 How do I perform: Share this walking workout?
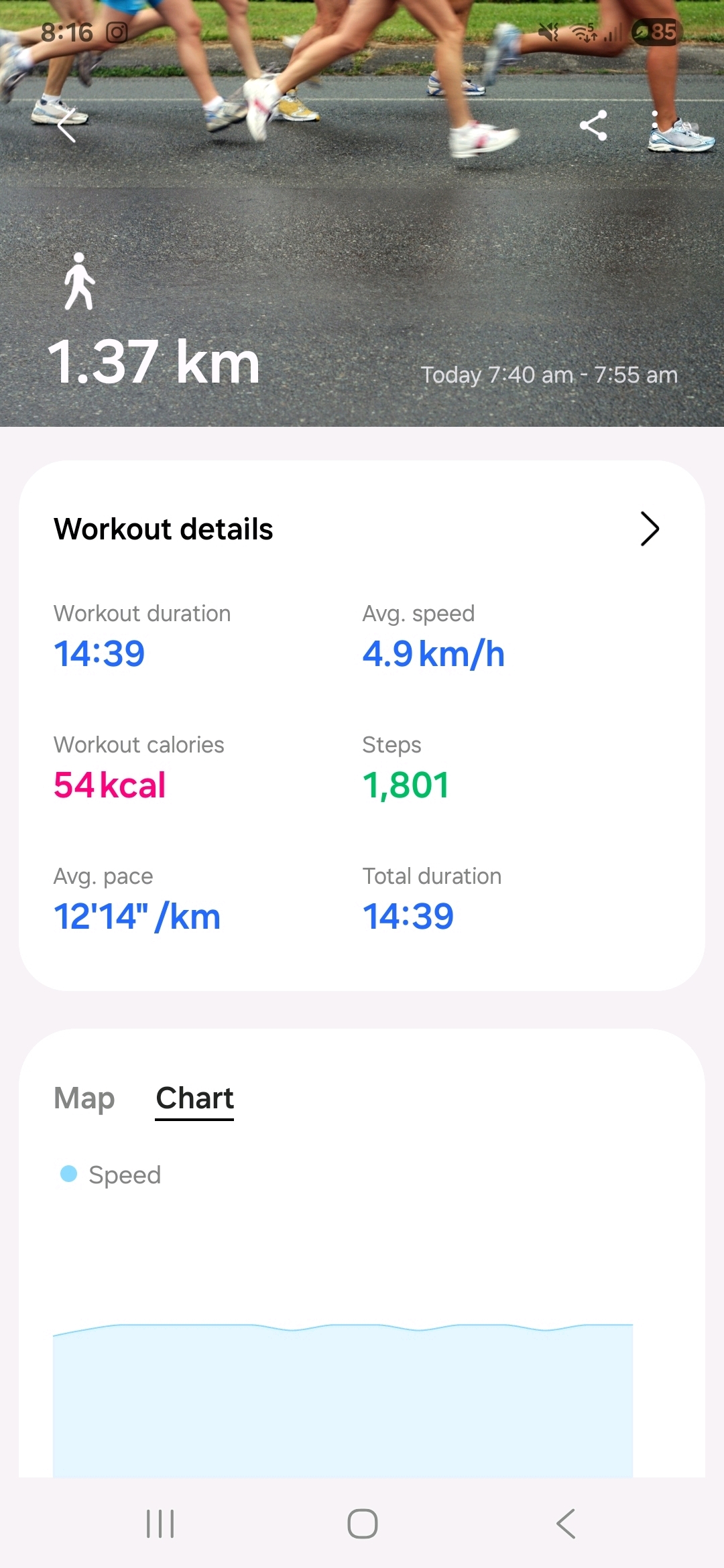[x=593, y=125]
